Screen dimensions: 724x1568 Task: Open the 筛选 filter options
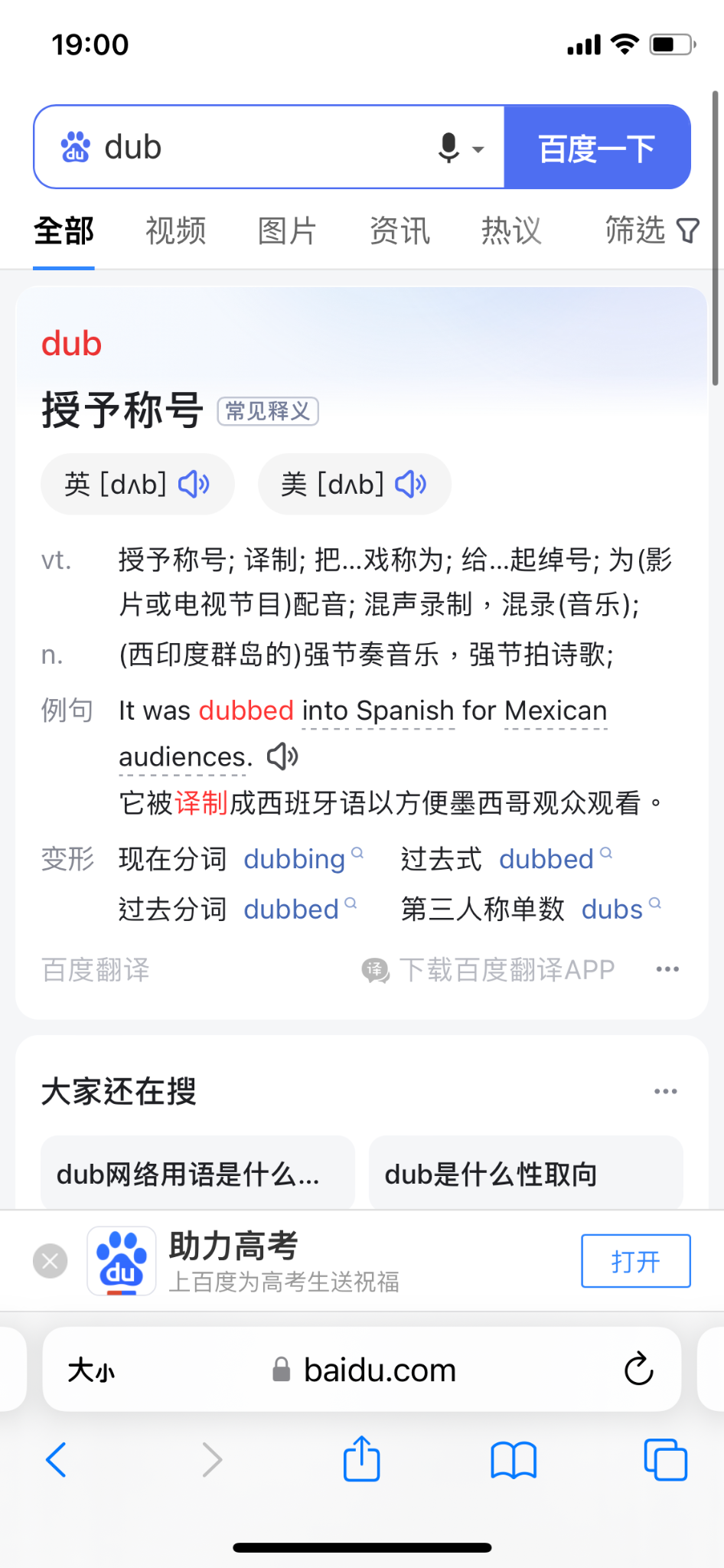point(651,230)
